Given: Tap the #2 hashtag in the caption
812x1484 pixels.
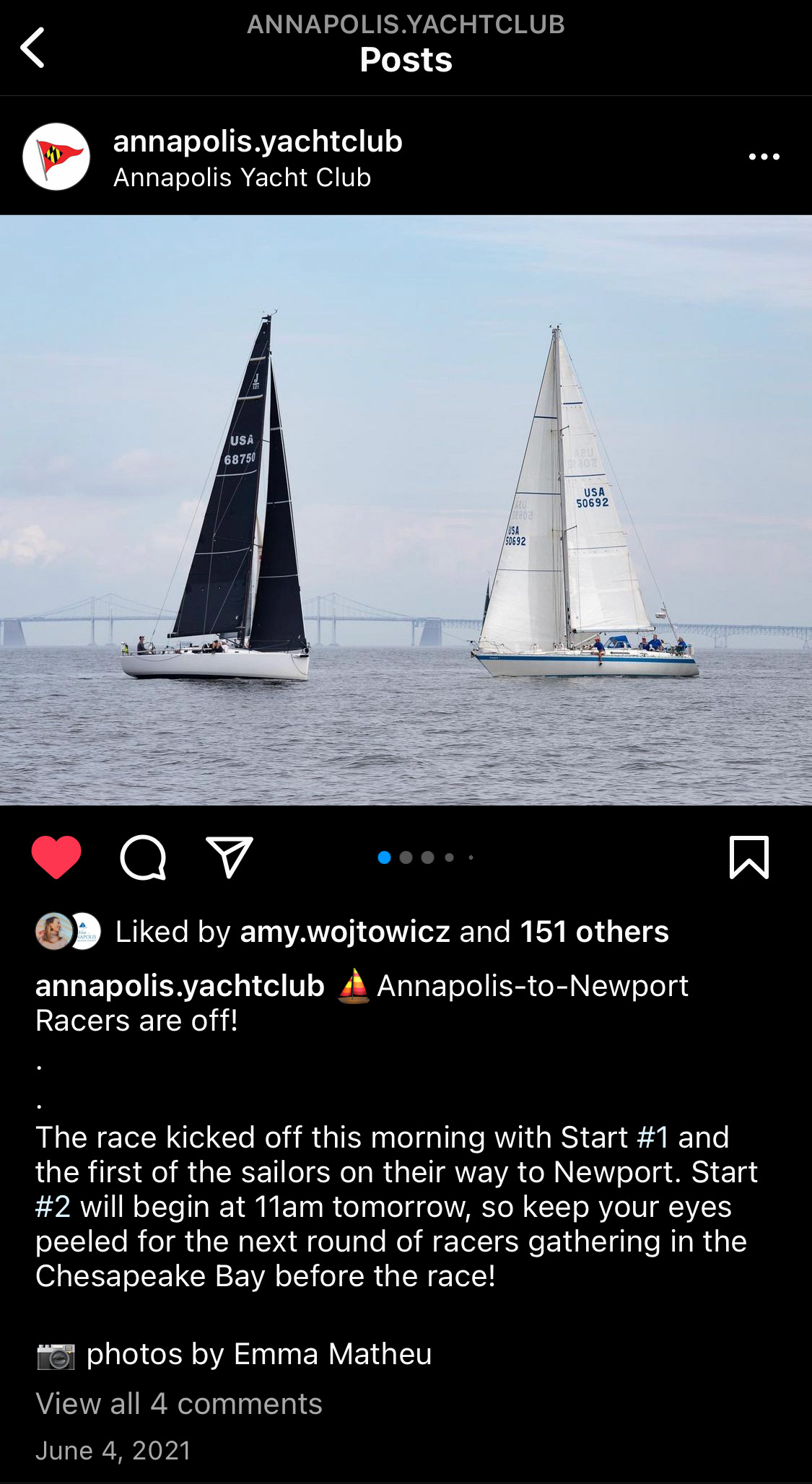Looking at the screenshot, I should coord(53,1207).
